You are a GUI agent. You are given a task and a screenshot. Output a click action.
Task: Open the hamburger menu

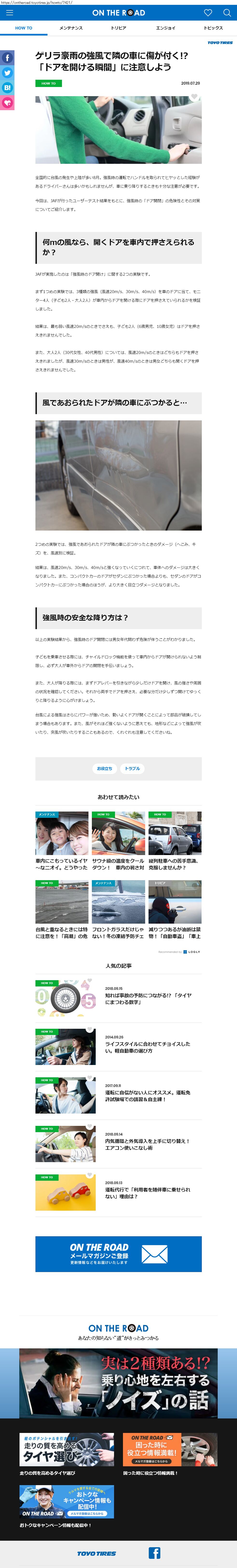[9, 13]
